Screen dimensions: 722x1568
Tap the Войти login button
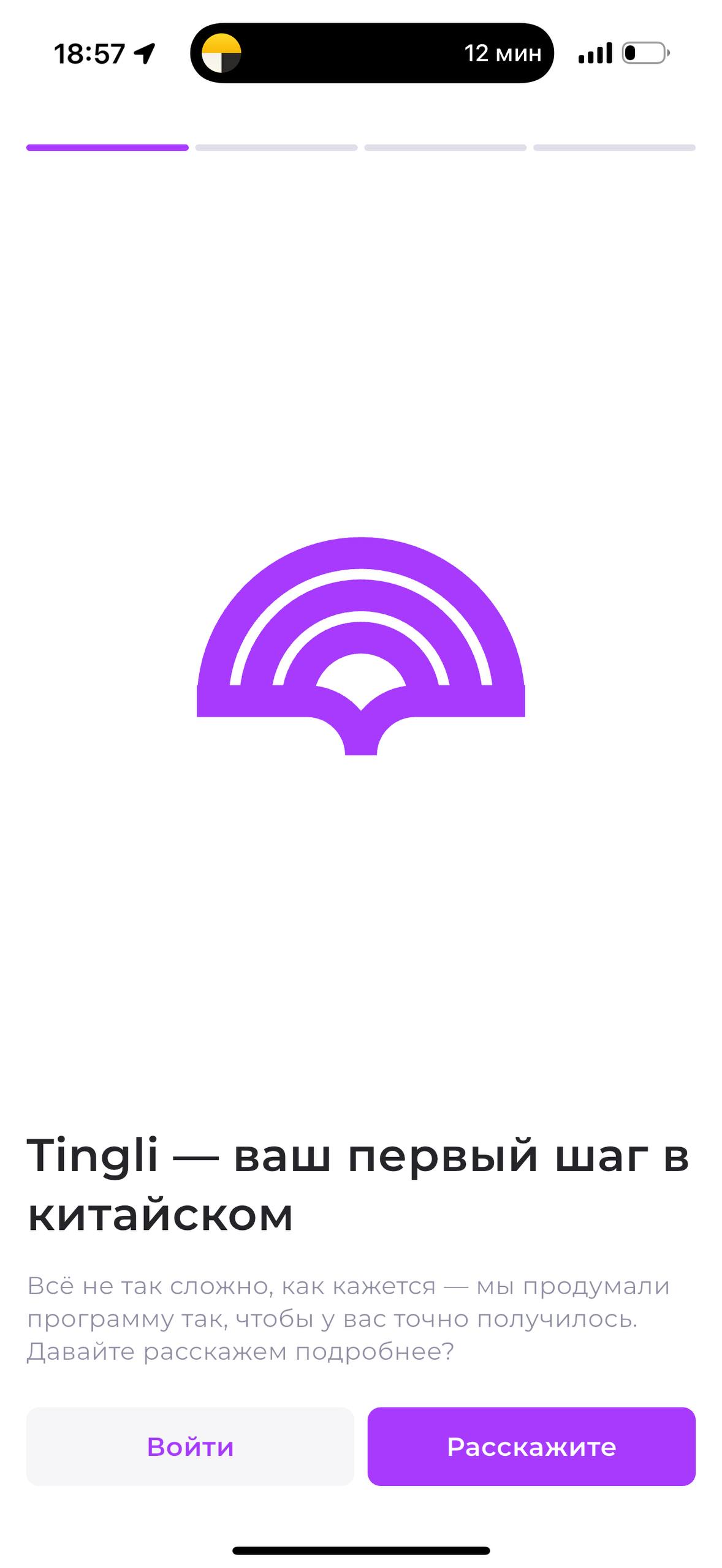pos(190,1446)
